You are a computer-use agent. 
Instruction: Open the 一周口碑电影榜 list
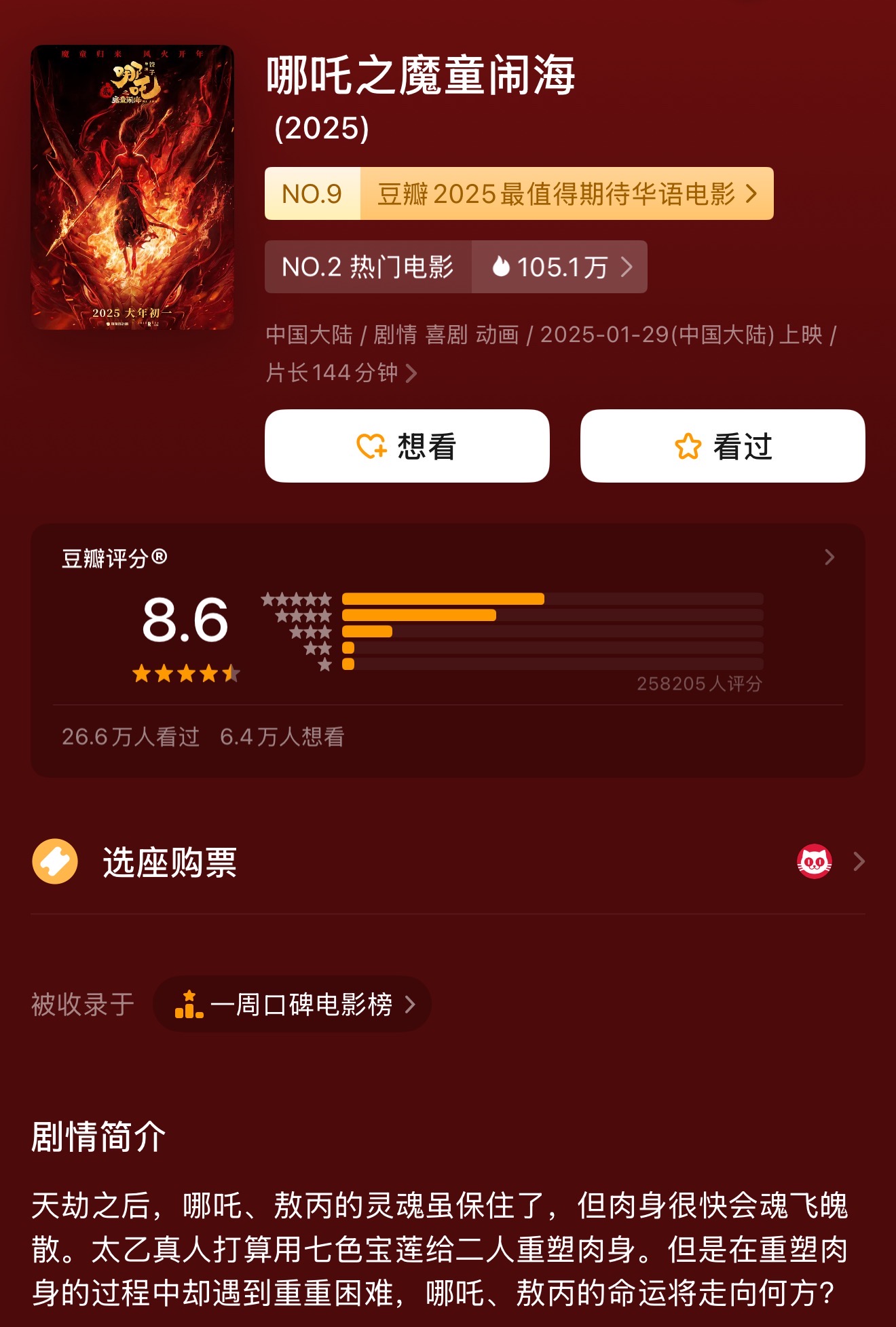click(x=293, y=1005)
